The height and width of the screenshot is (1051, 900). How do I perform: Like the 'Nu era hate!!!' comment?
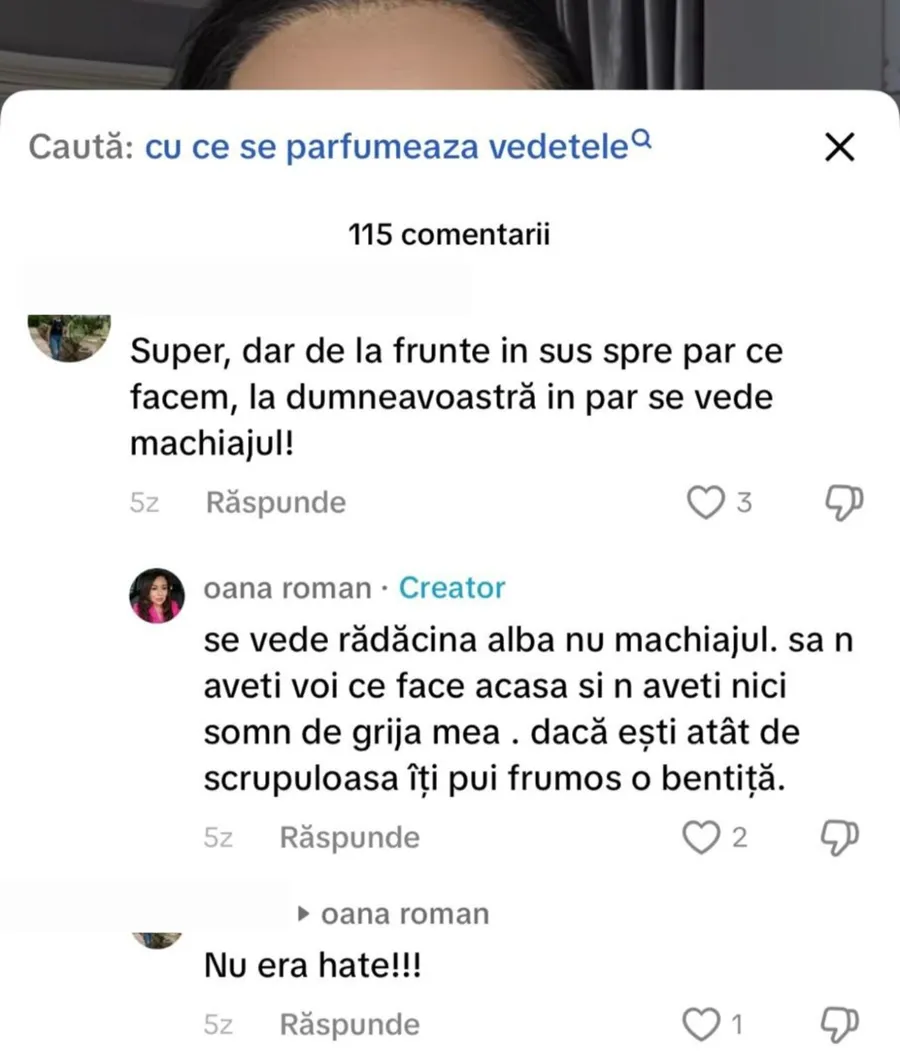(702, 1024)
